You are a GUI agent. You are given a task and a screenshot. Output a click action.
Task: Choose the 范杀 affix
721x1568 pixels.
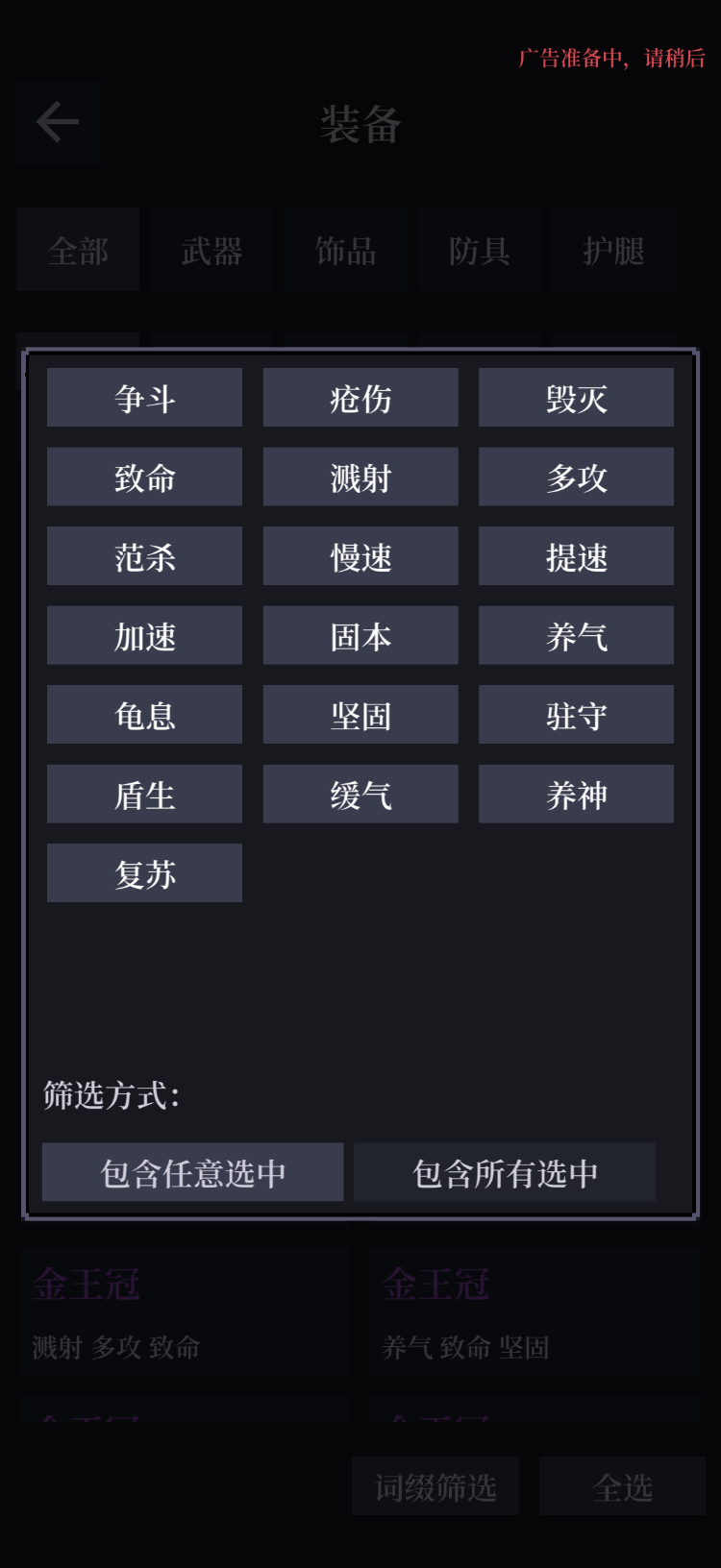[144, 556]
